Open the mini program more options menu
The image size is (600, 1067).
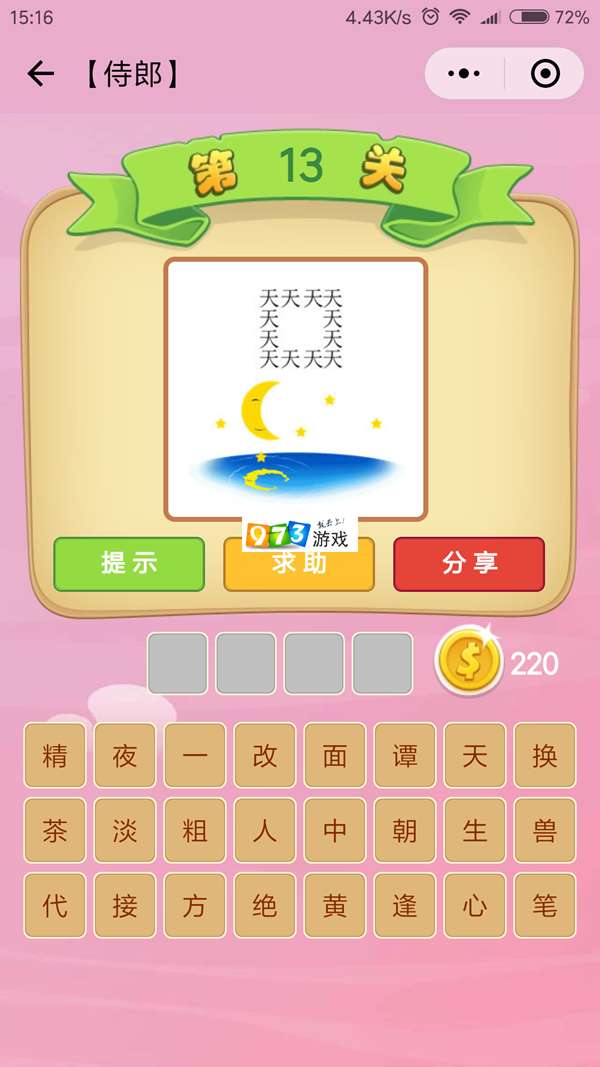tap(464, 74)
